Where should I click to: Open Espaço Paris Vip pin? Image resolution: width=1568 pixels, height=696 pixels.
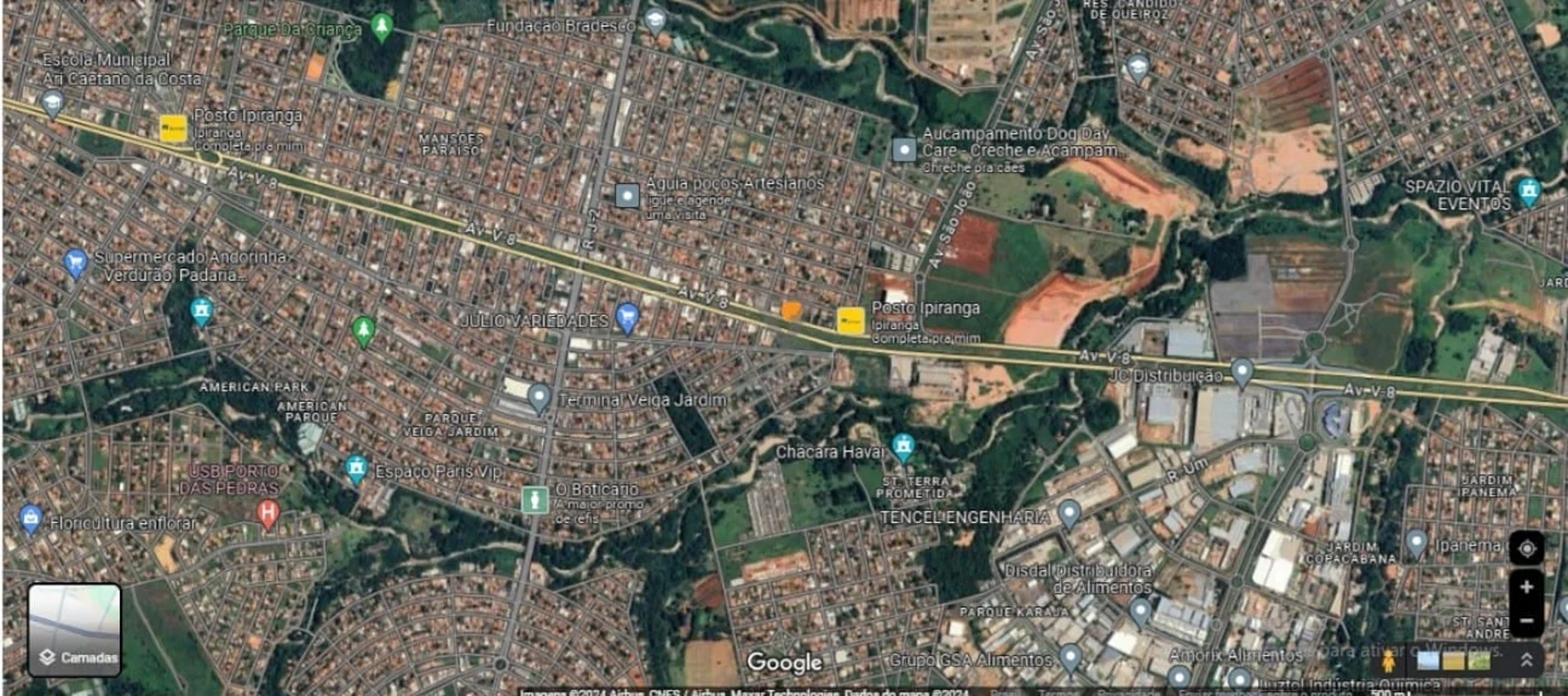point(356,468)
